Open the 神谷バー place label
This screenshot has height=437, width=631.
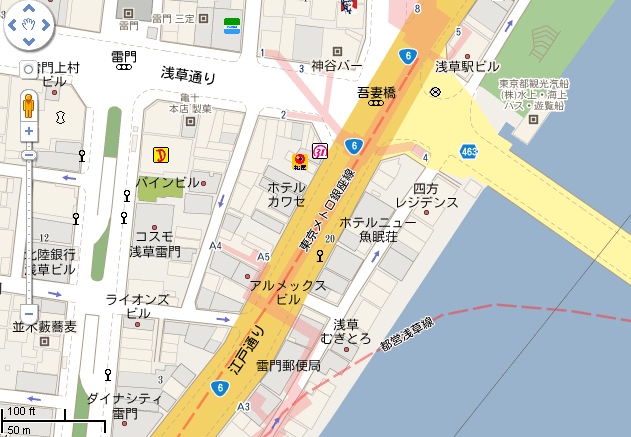click(x=335, y=67)
